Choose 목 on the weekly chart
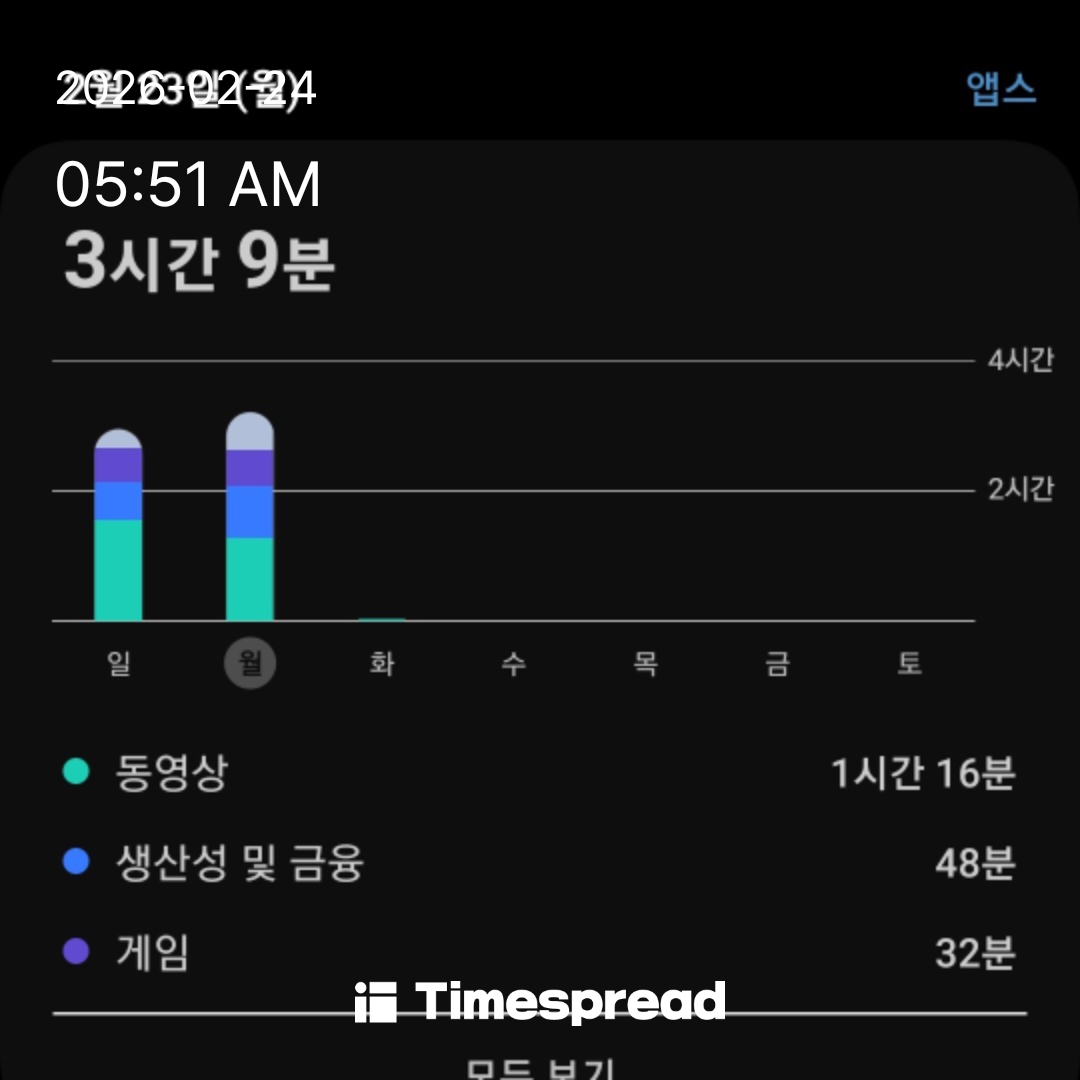 tap(645, 663)
